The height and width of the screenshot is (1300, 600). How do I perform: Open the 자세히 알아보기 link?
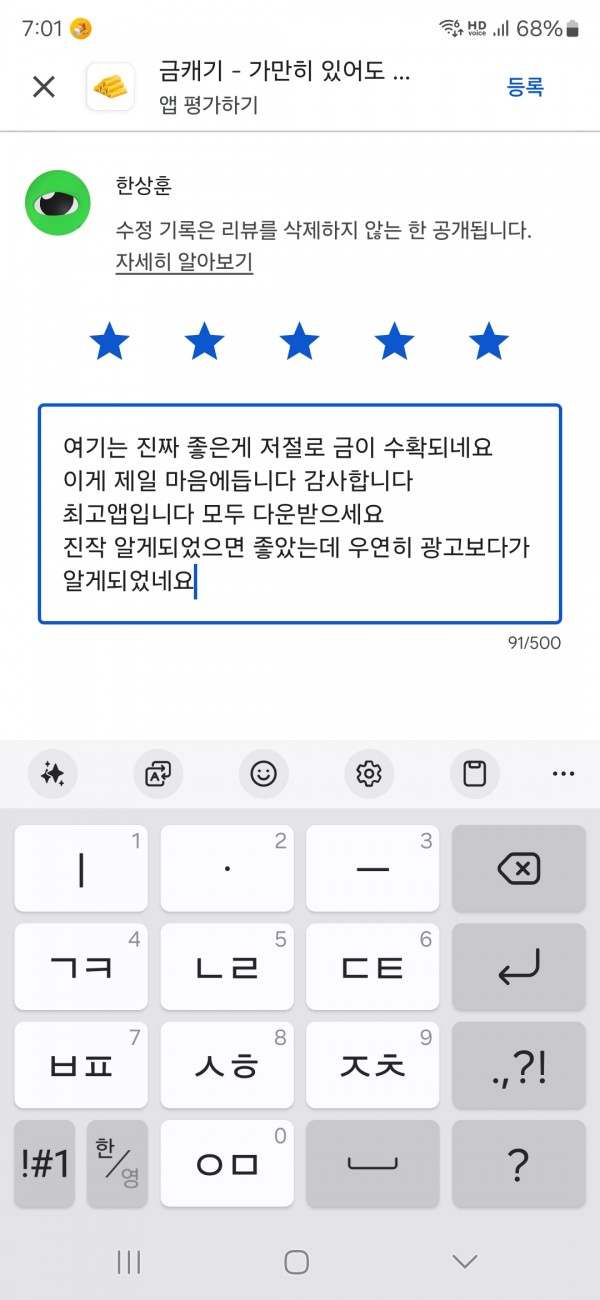tap(184, 263)
